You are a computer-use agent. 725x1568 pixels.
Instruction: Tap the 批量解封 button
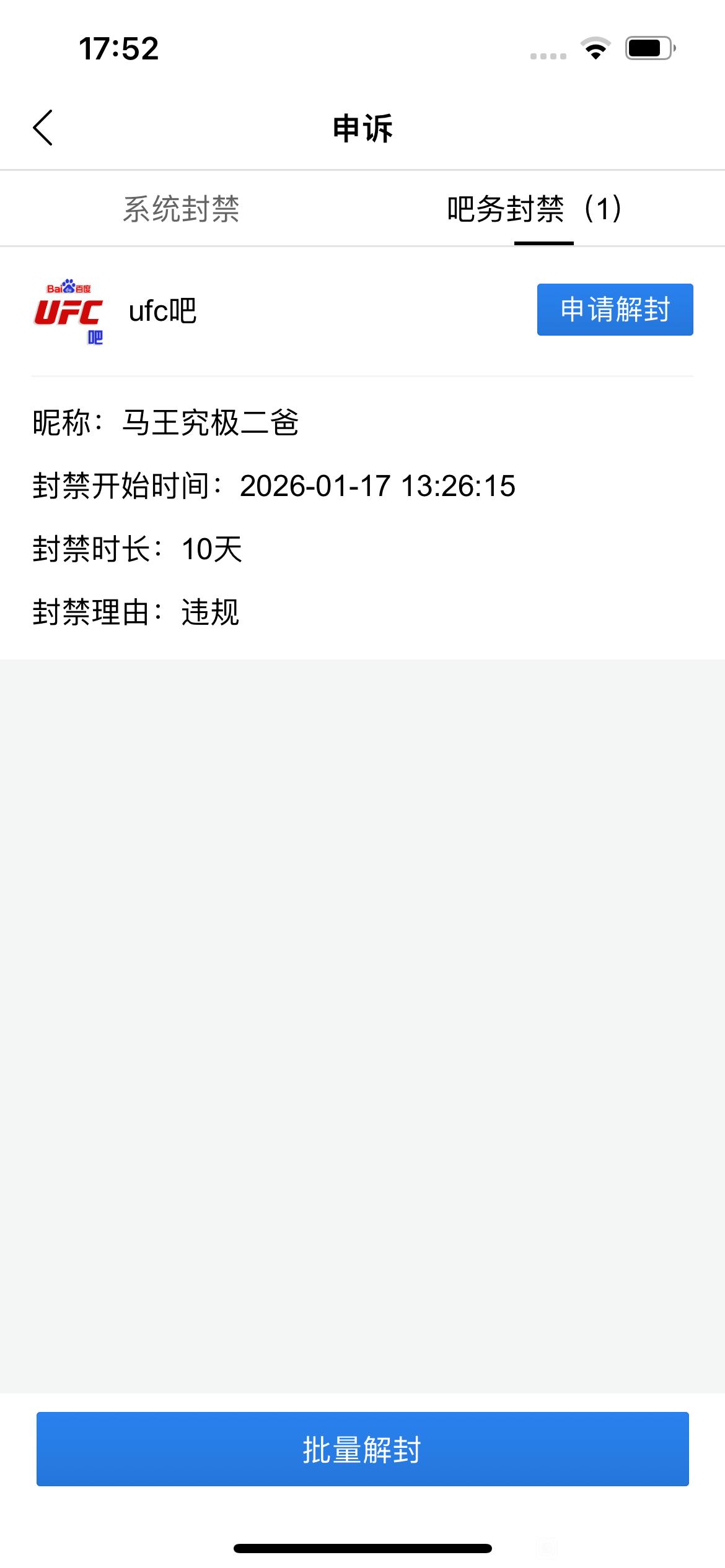pos(362,1449)
